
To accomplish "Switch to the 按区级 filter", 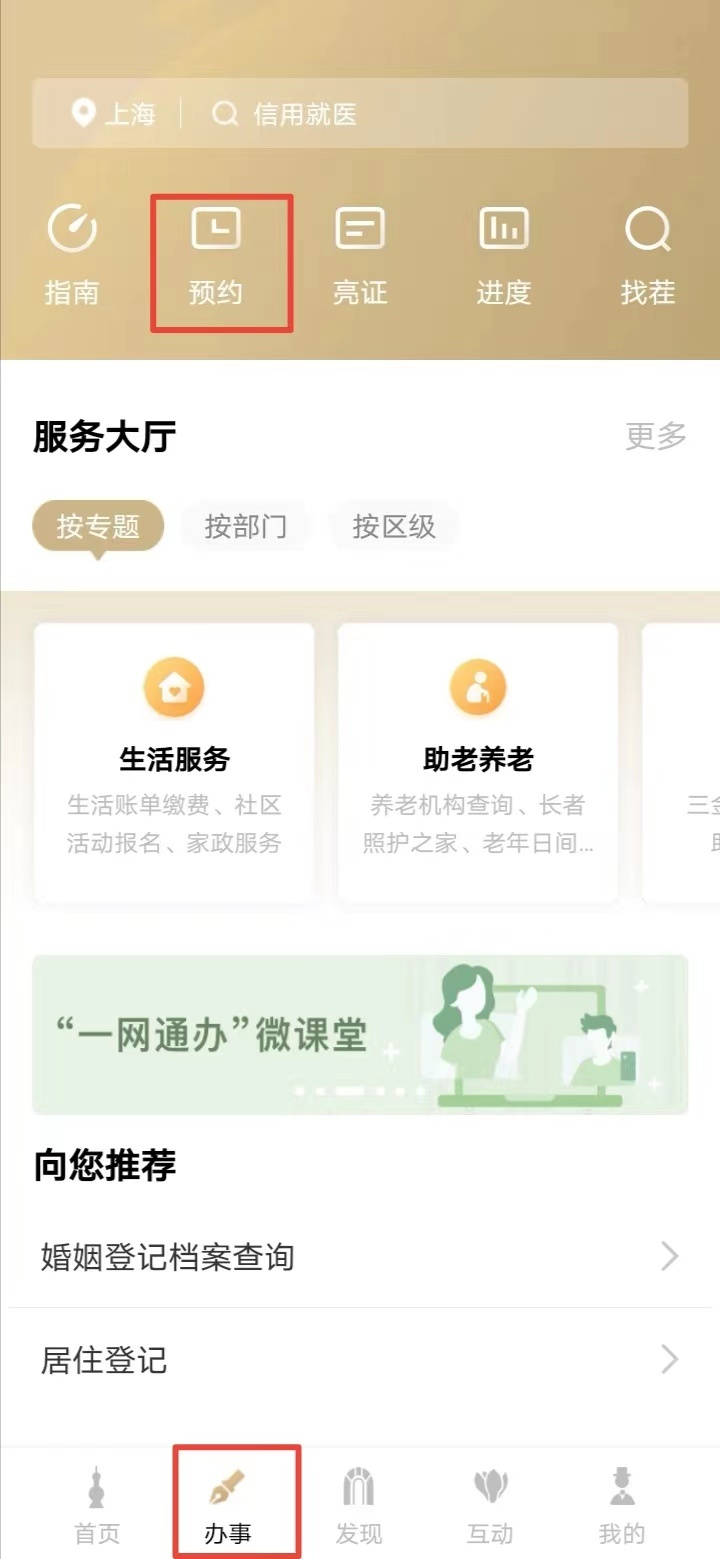I will [394, 526].
